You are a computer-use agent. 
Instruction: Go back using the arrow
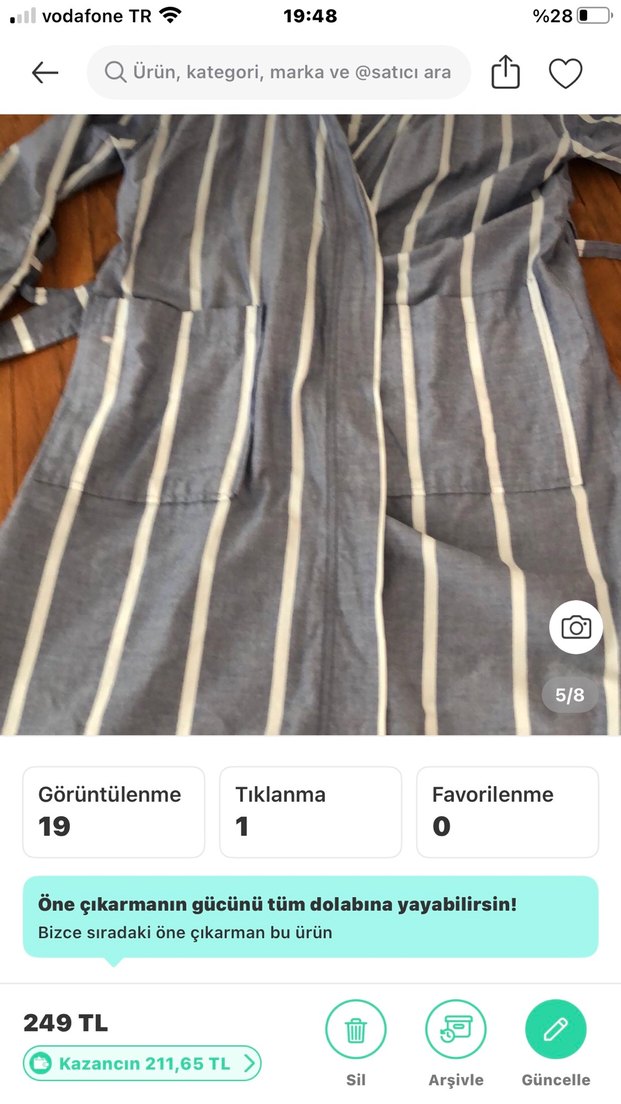tap(45, 73)
